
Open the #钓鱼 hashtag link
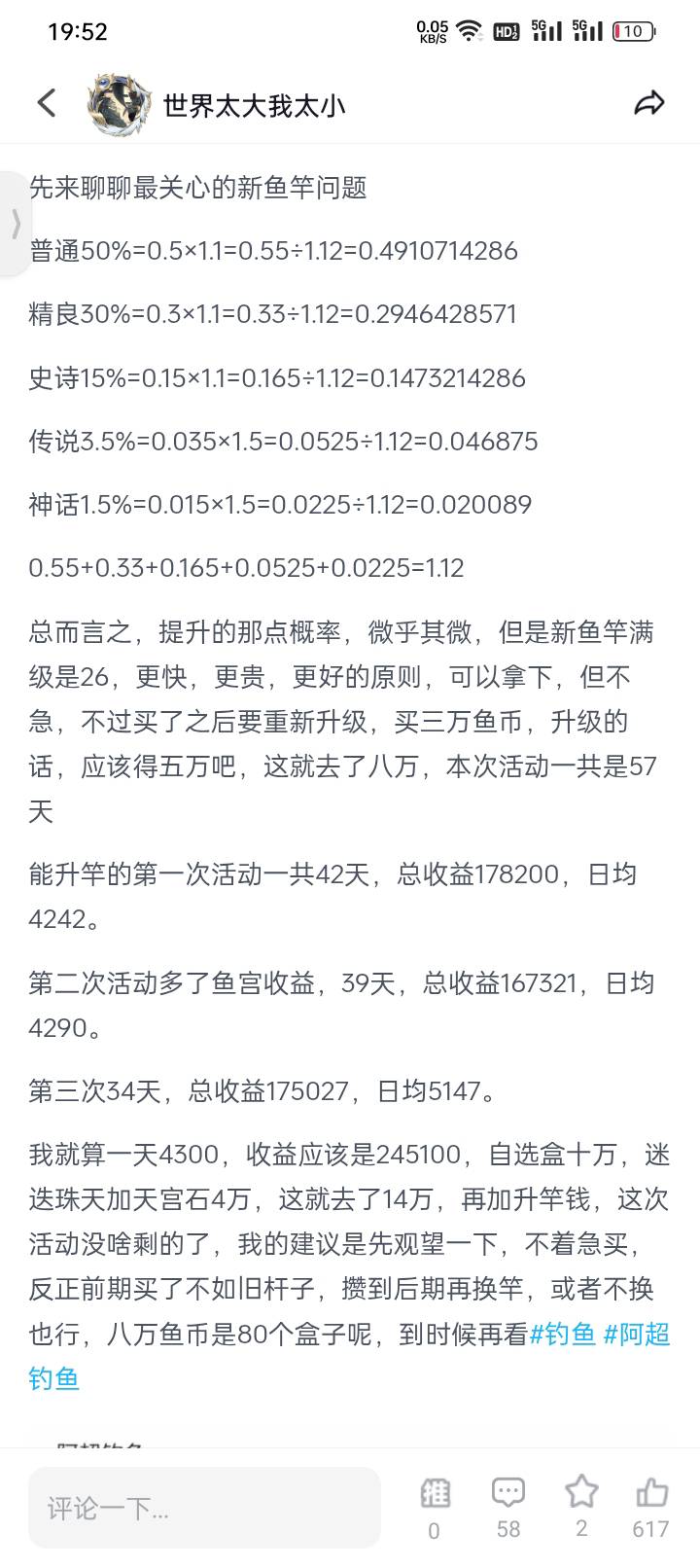tap(563, 1335)
